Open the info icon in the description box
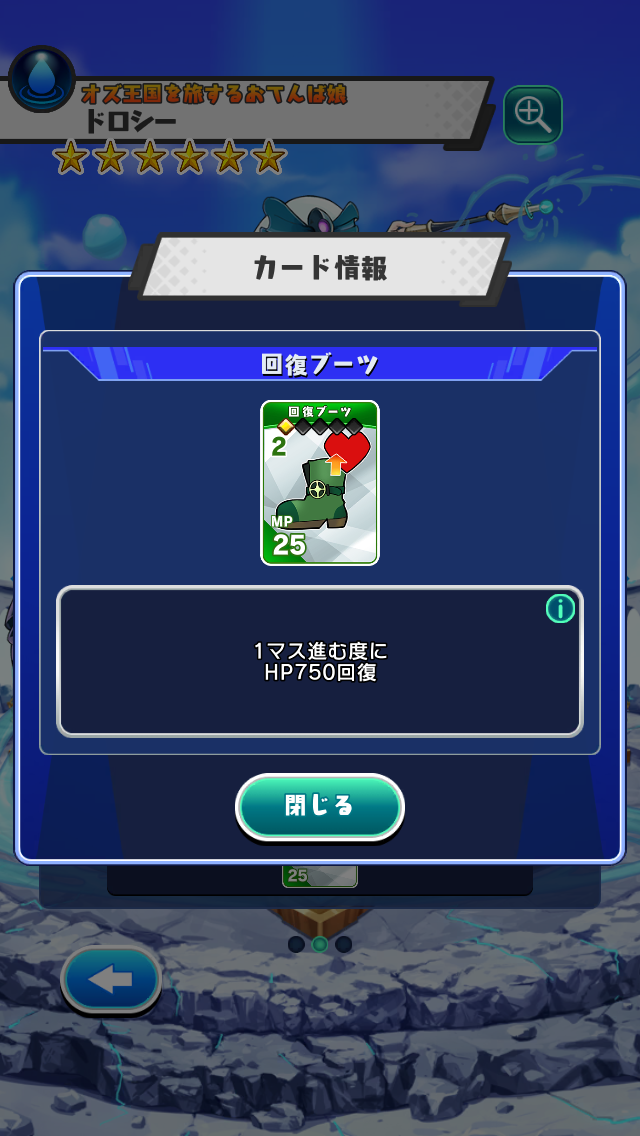The image size is (640, 1136). 560,609
